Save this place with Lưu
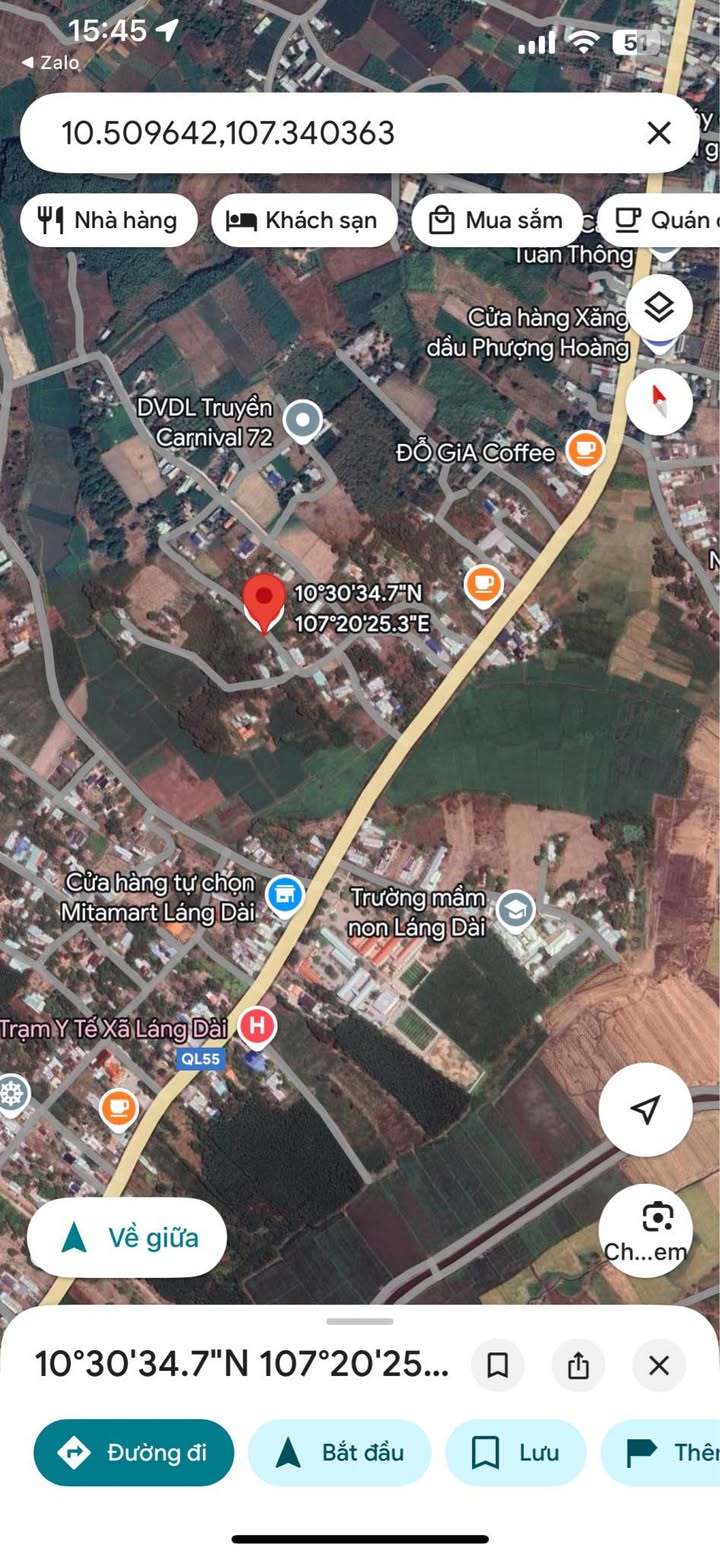 click(x=515, y=1452)
